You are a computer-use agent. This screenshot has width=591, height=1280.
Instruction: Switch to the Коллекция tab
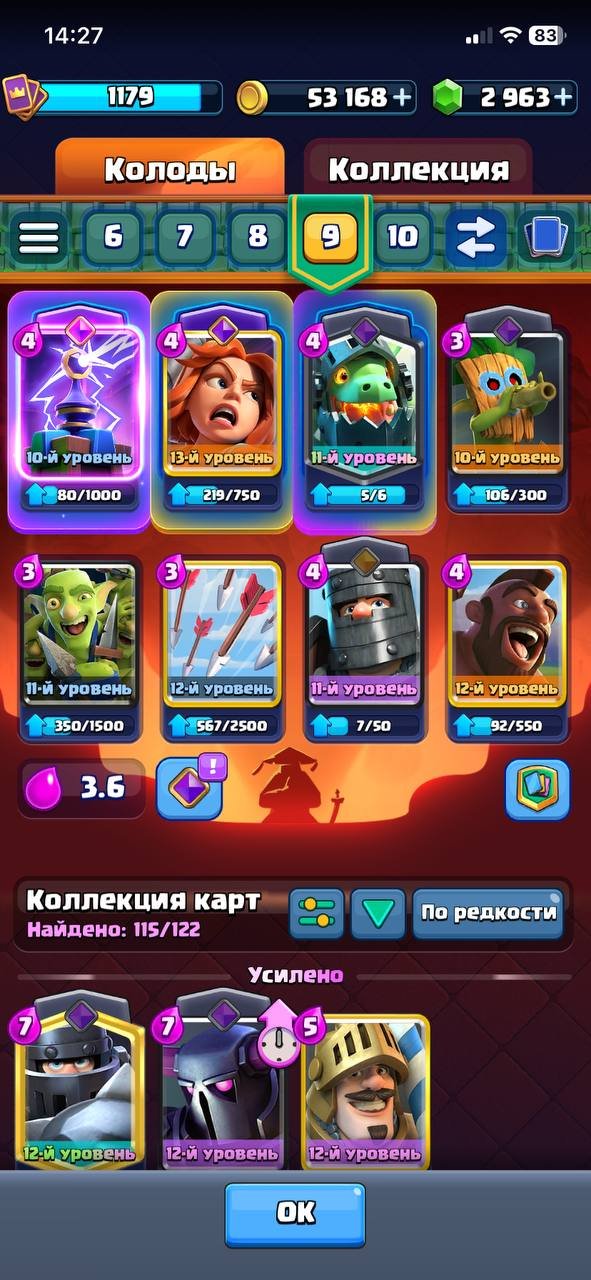click(418, 168)
